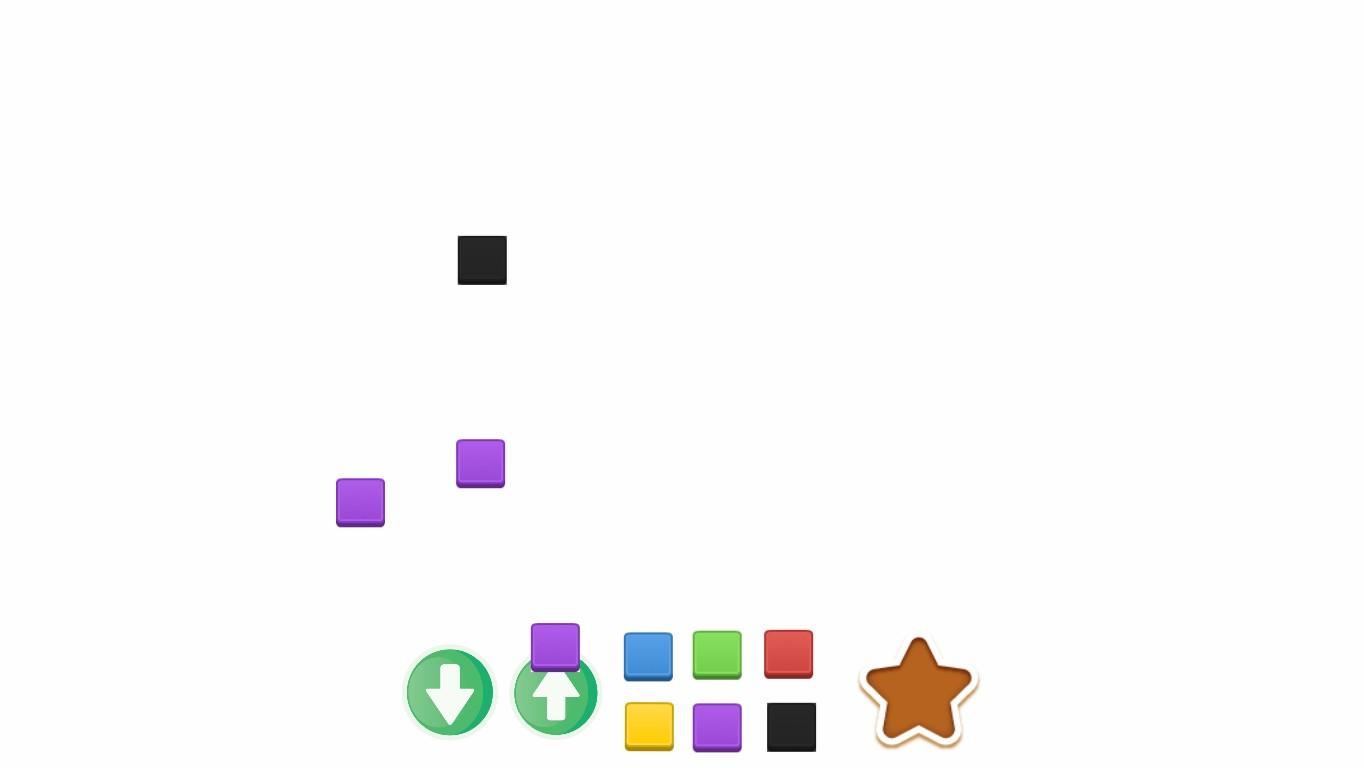1364x768 pixels.
Task: Pick the red color block
Action: click(788, 653)
